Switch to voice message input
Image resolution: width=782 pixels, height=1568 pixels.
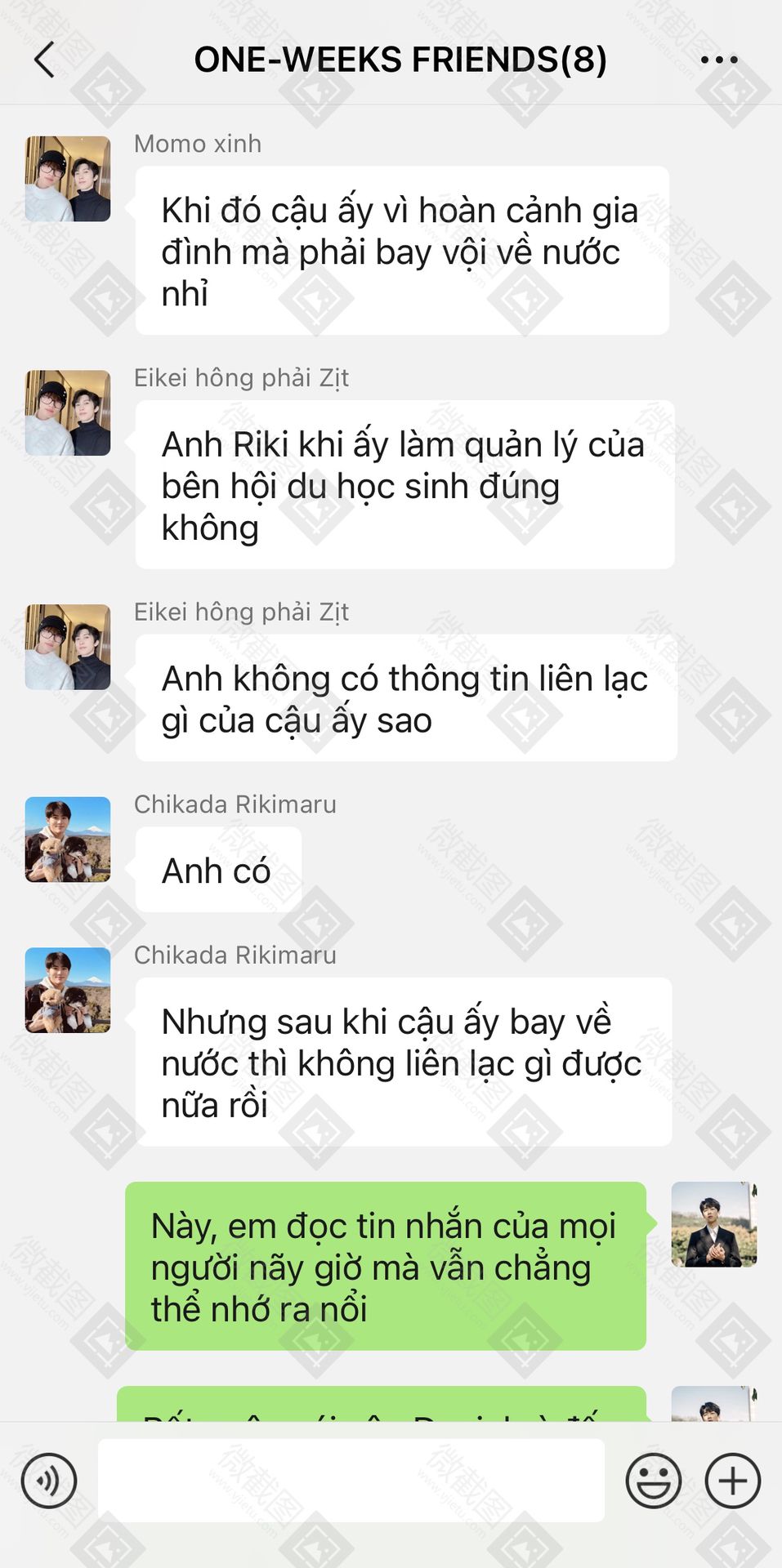click(49, 1481)
